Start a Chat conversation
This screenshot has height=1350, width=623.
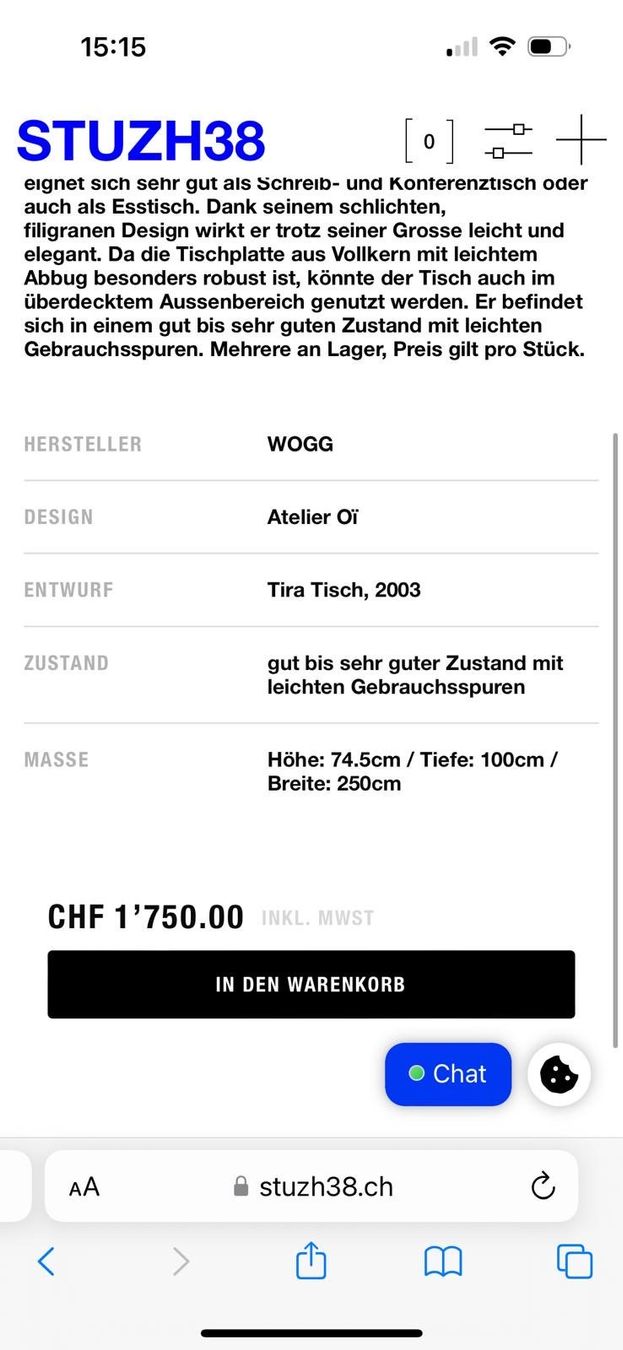pos(448,1074)
